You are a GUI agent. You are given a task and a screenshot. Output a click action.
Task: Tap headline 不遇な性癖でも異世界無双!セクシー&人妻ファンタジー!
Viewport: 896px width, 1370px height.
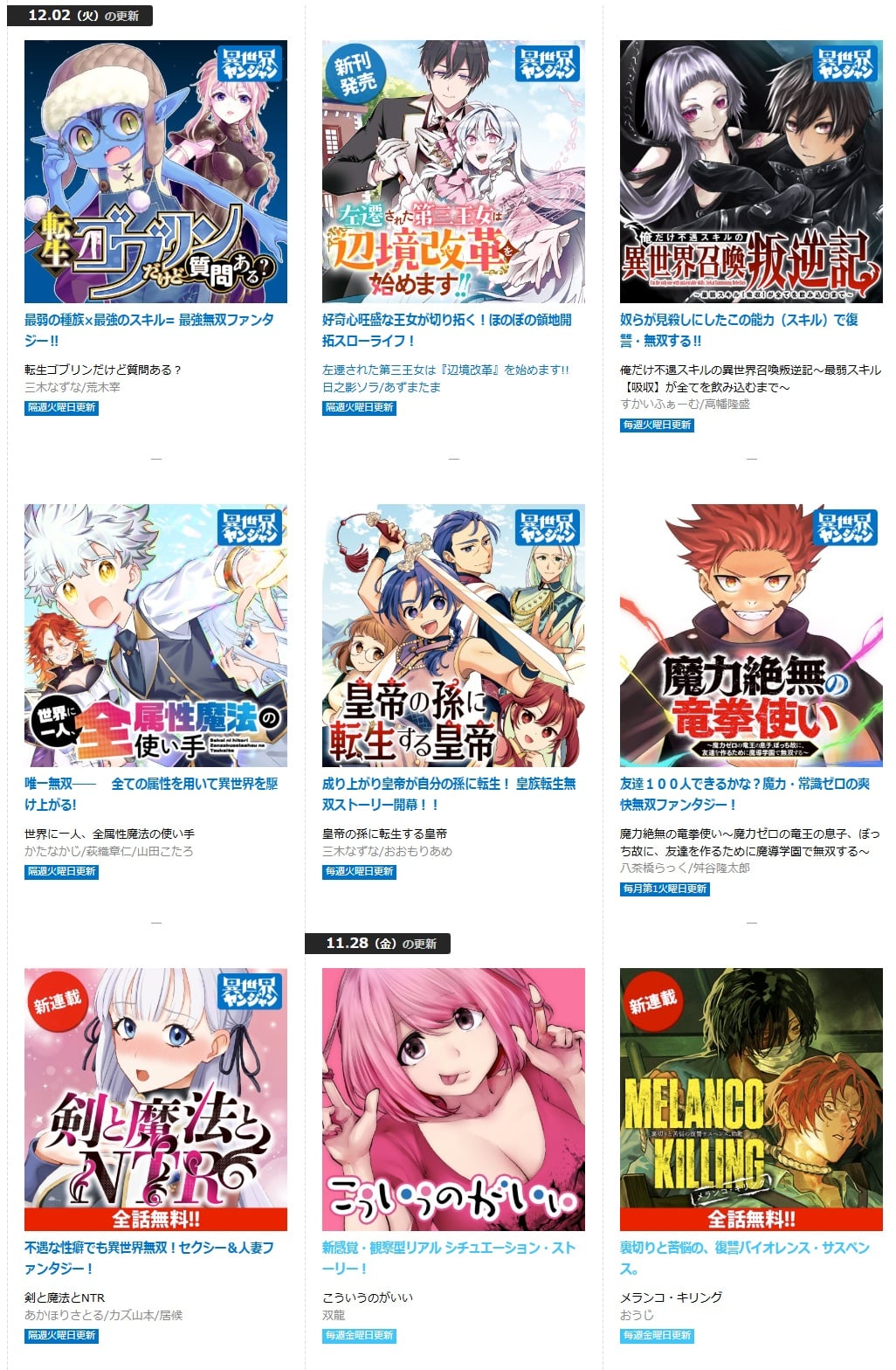coord(149,1258)
